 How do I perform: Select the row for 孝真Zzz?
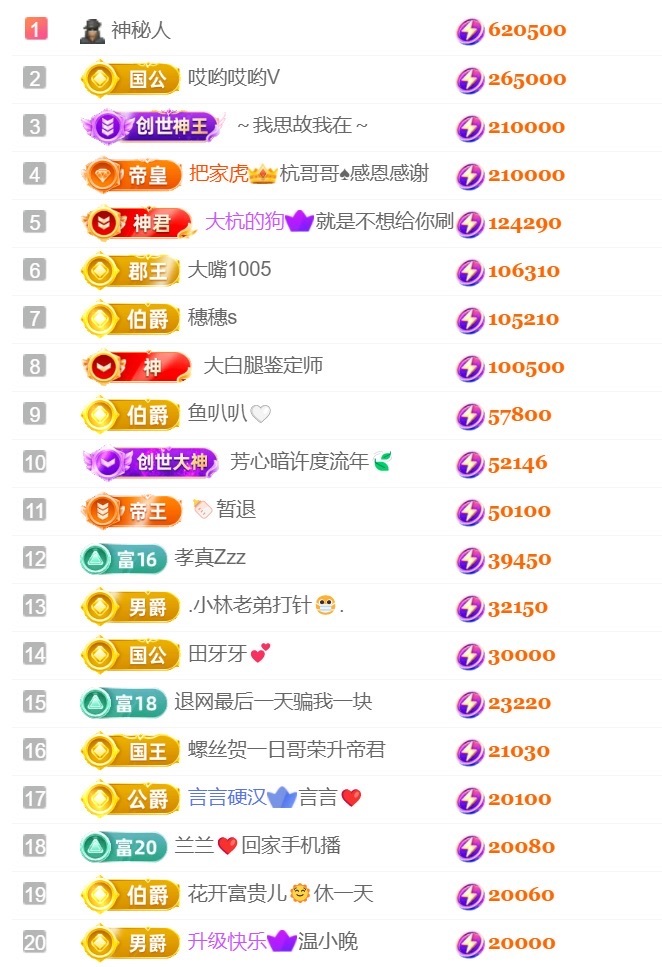pyautogui.click(x=210, y=558)
